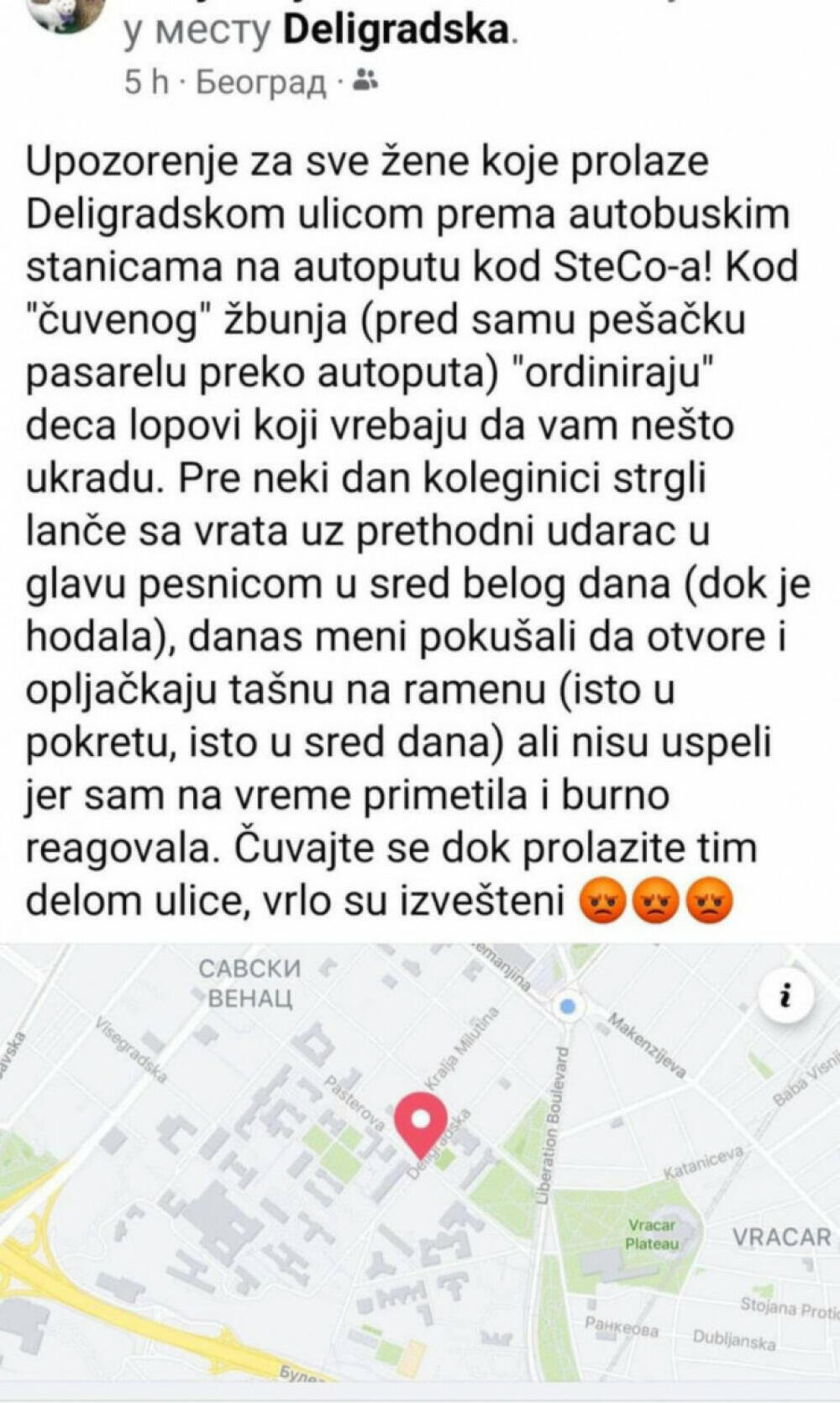Tap the map info icon
Image resolution: width=840 pixels, height=1403 pixels.
(x=785, y=997)
